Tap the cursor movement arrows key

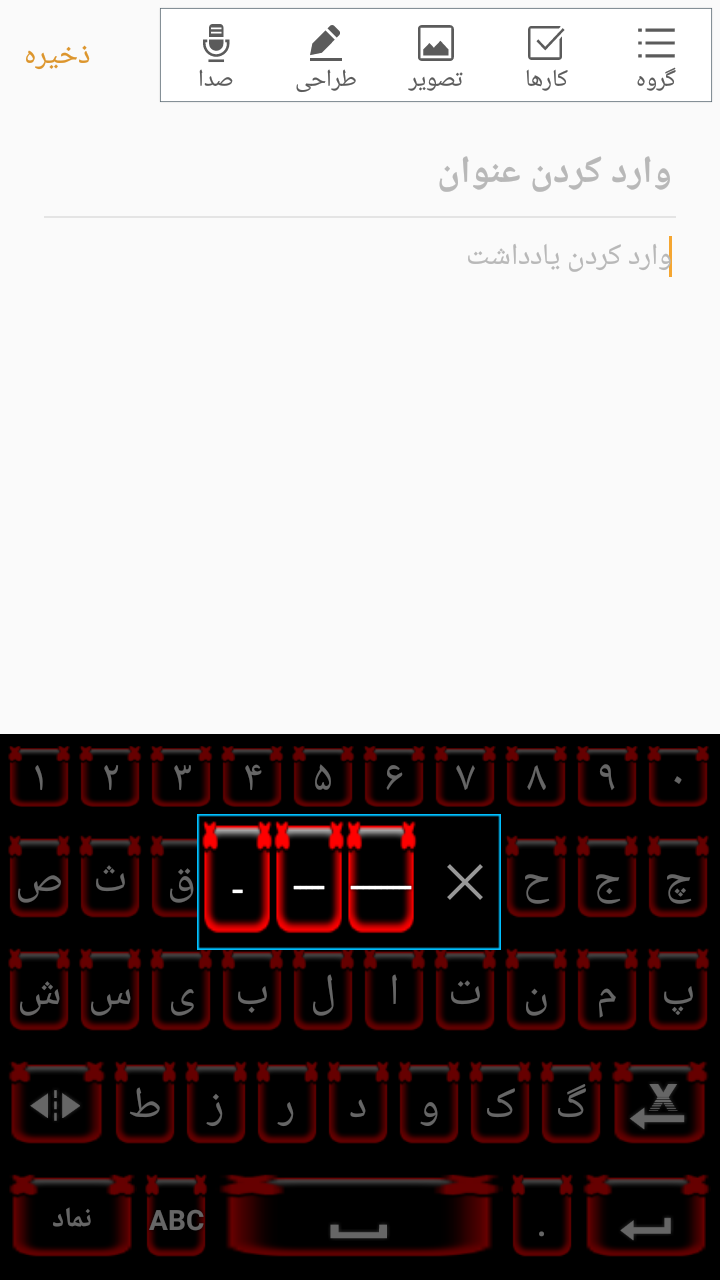56,1105
